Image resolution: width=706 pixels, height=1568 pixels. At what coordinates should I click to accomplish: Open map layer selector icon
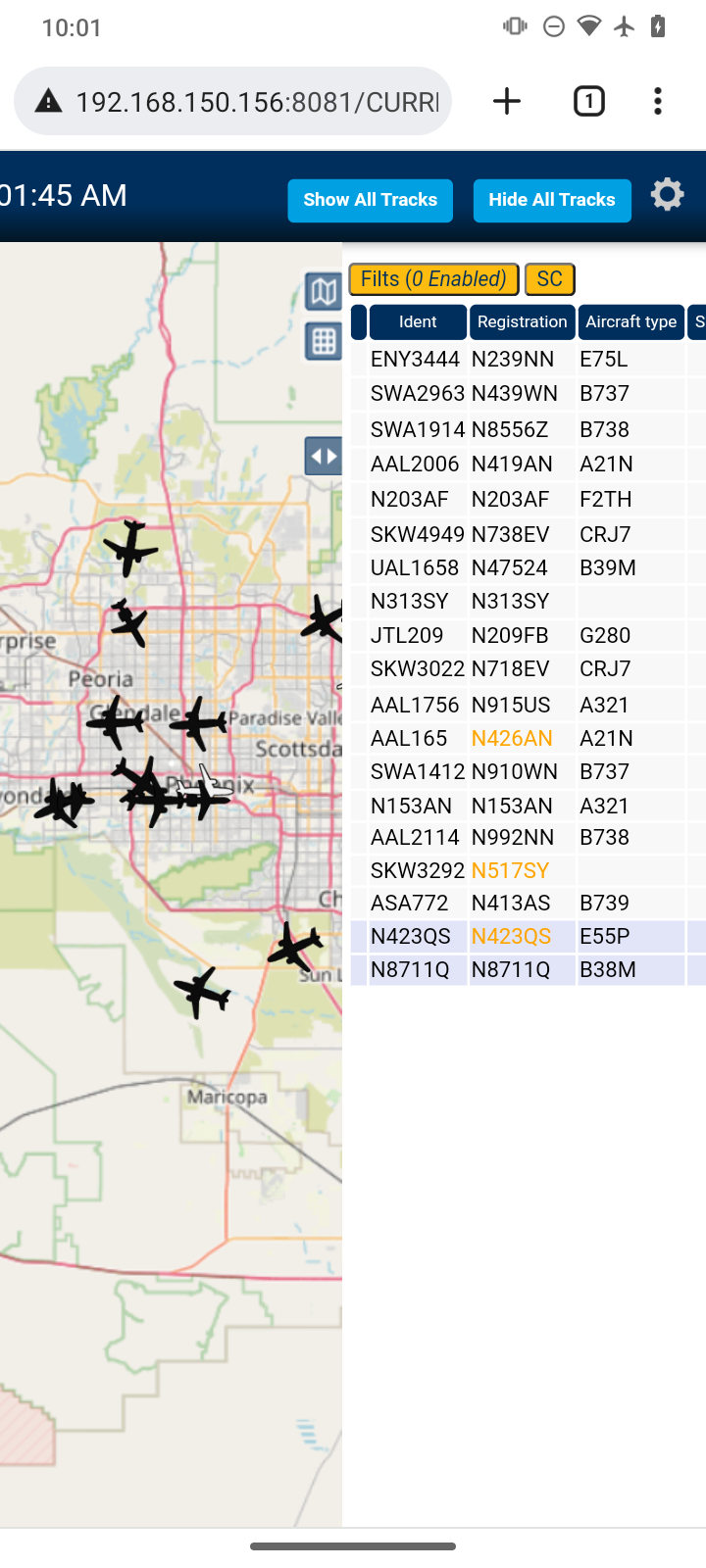pos(324,291)
